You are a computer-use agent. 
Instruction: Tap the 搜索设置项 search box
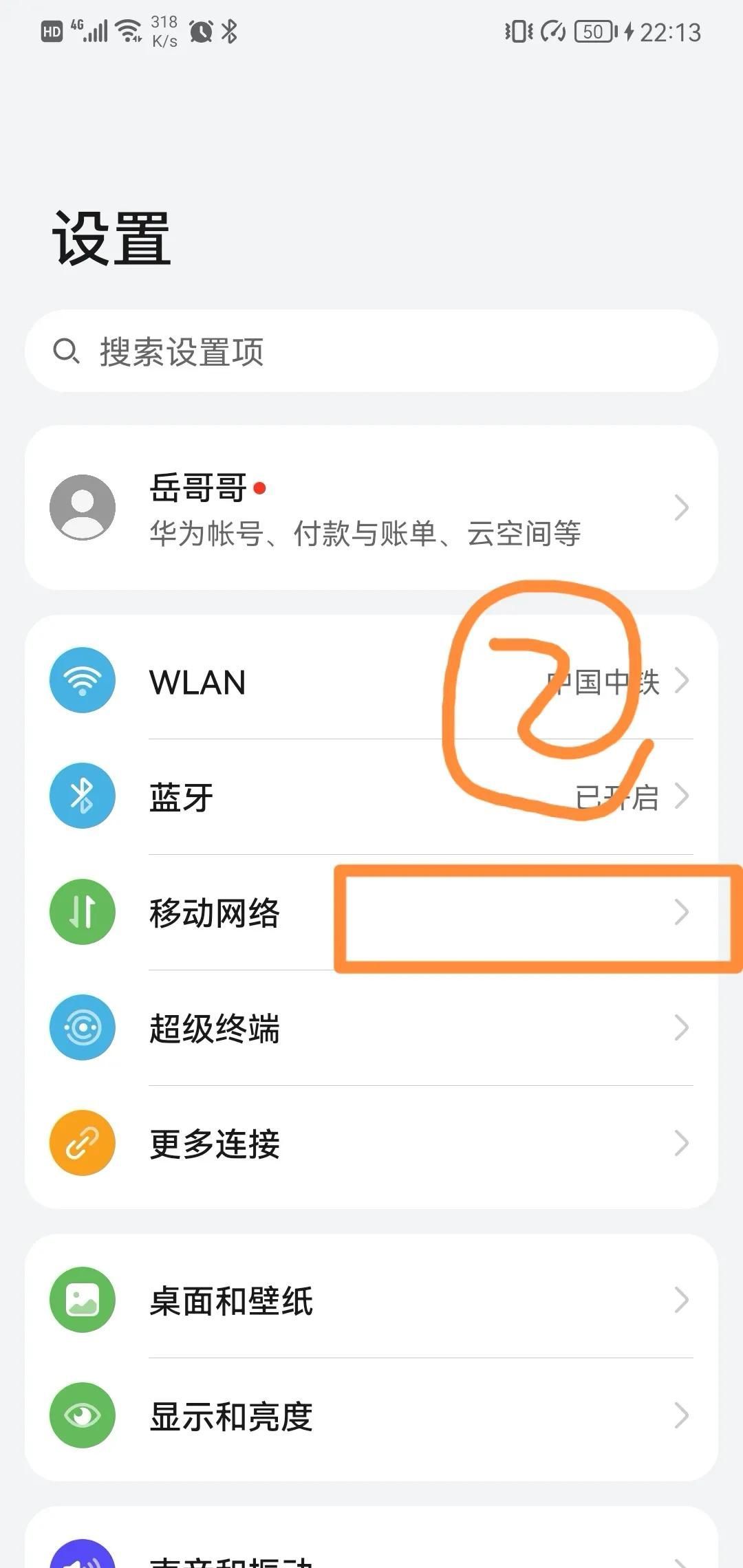(x=371, y=351)
